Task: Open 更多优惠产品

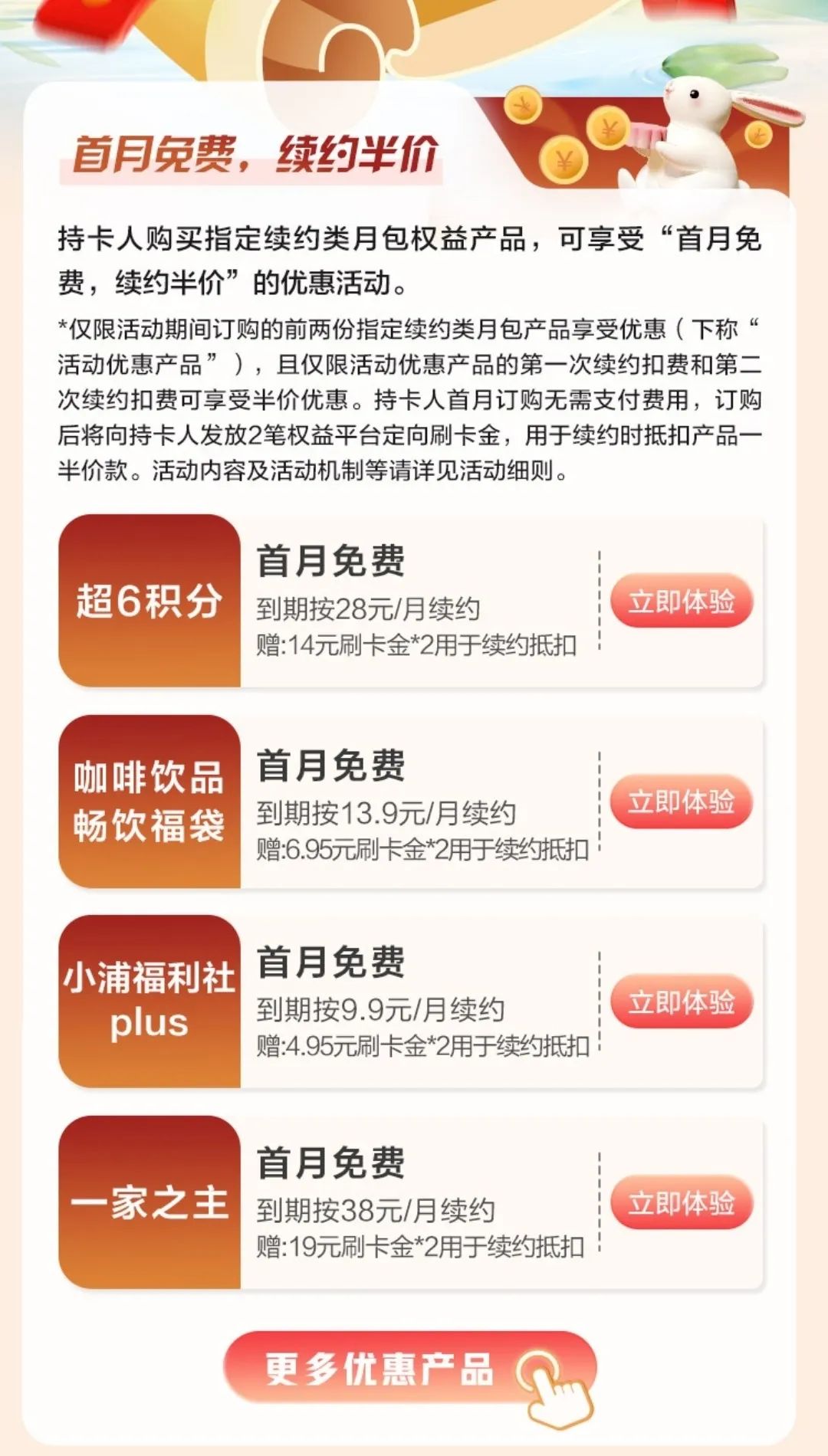Action: point(409,1370)
